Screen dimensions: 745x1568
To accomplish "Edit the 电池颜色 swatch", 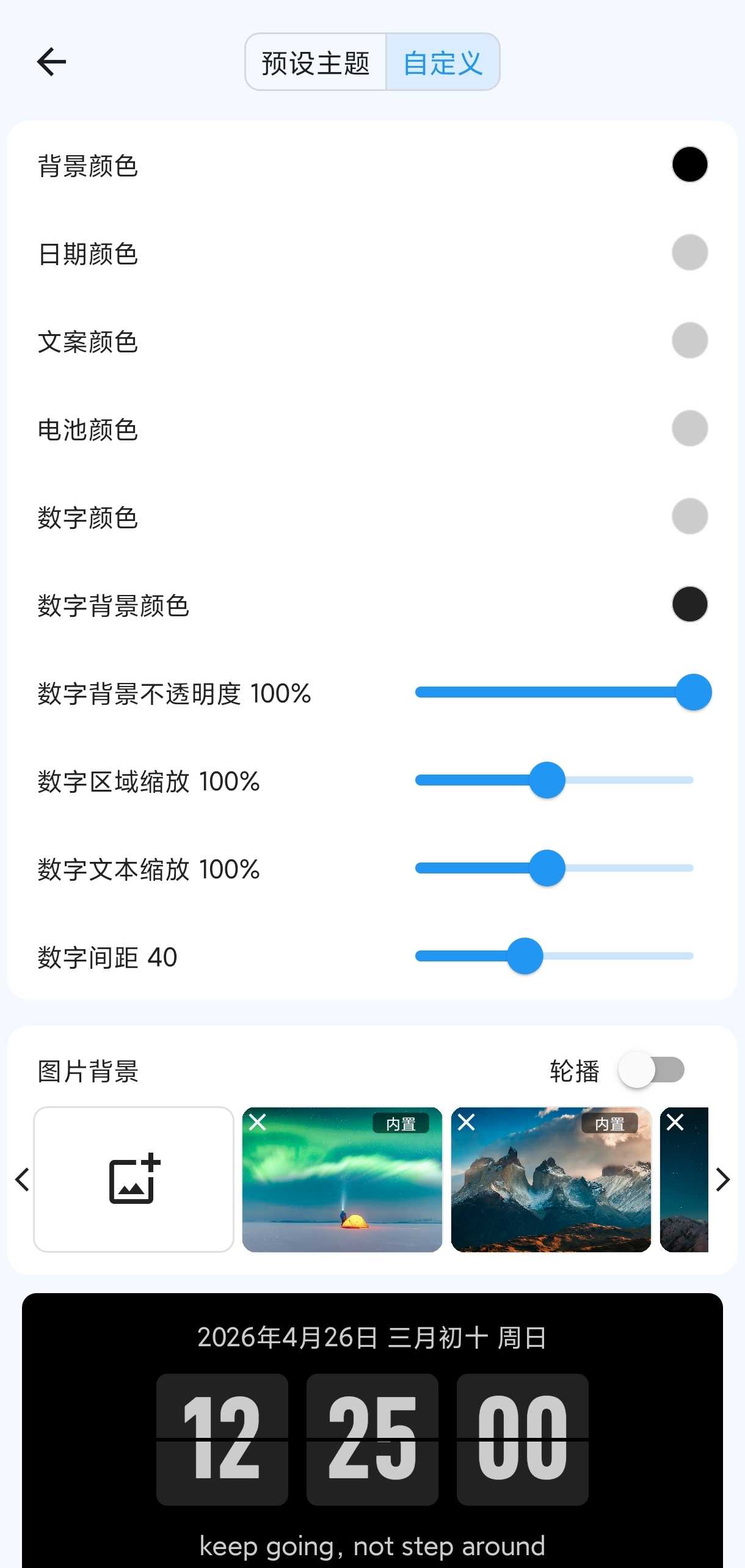I will (689, 429).
